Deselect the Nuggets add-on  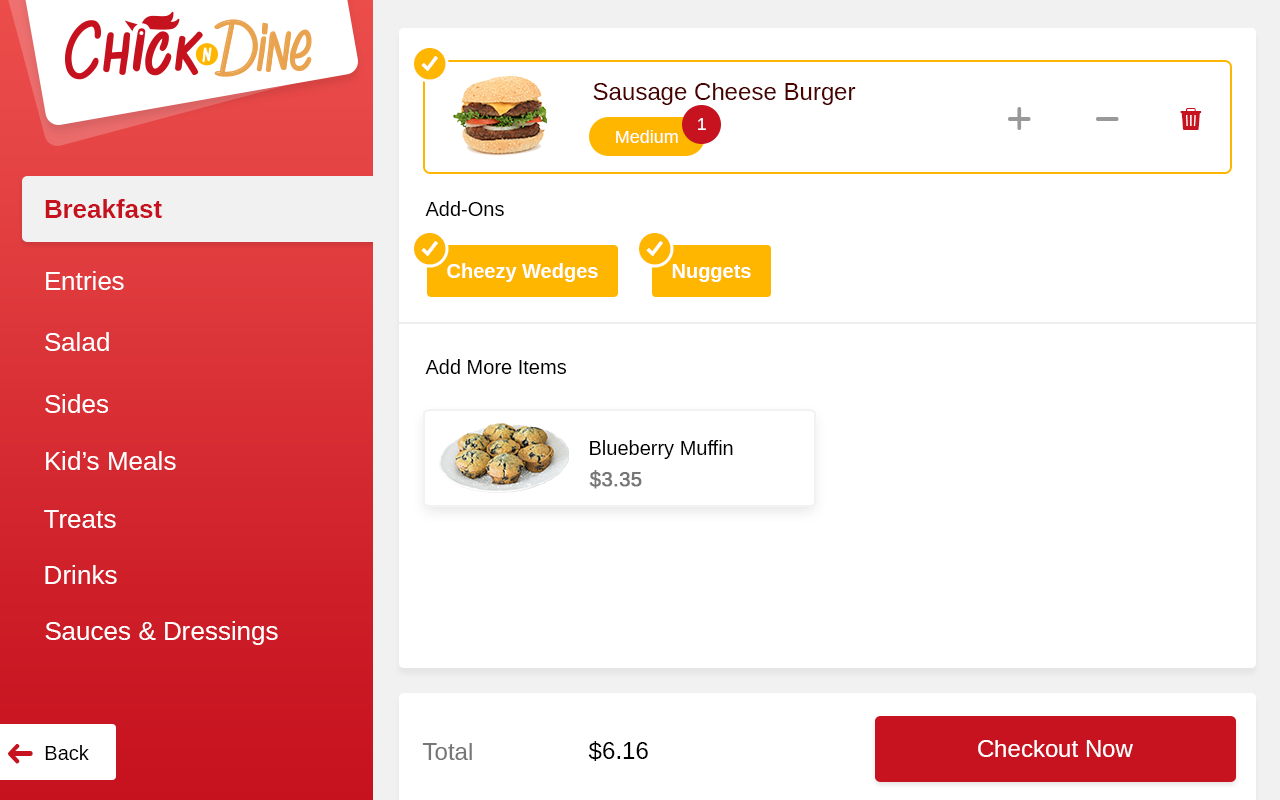711,271
